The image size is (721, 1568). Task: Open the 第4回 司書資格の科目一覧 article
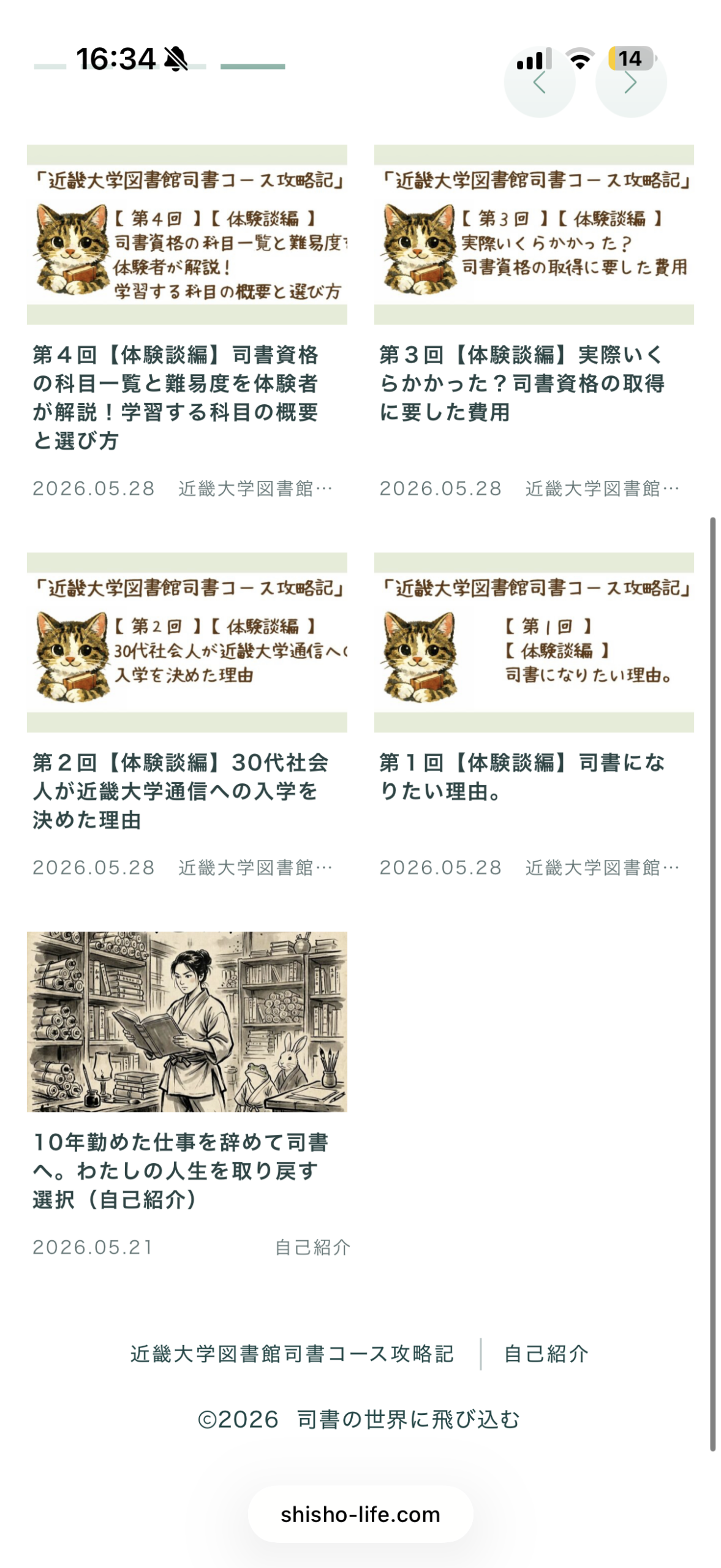(175, 397)
